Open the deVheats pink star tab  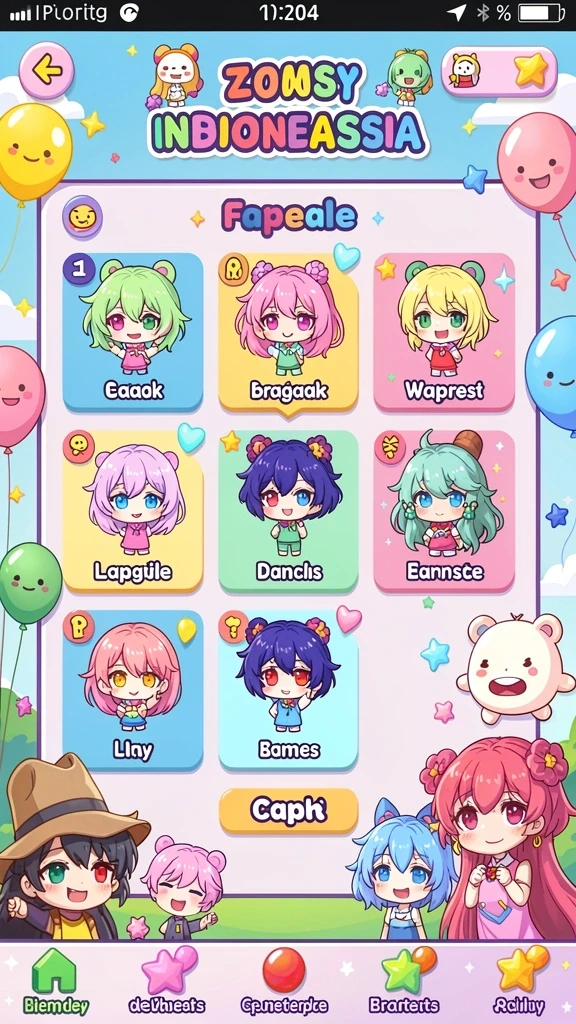click(x=167, y=982)
